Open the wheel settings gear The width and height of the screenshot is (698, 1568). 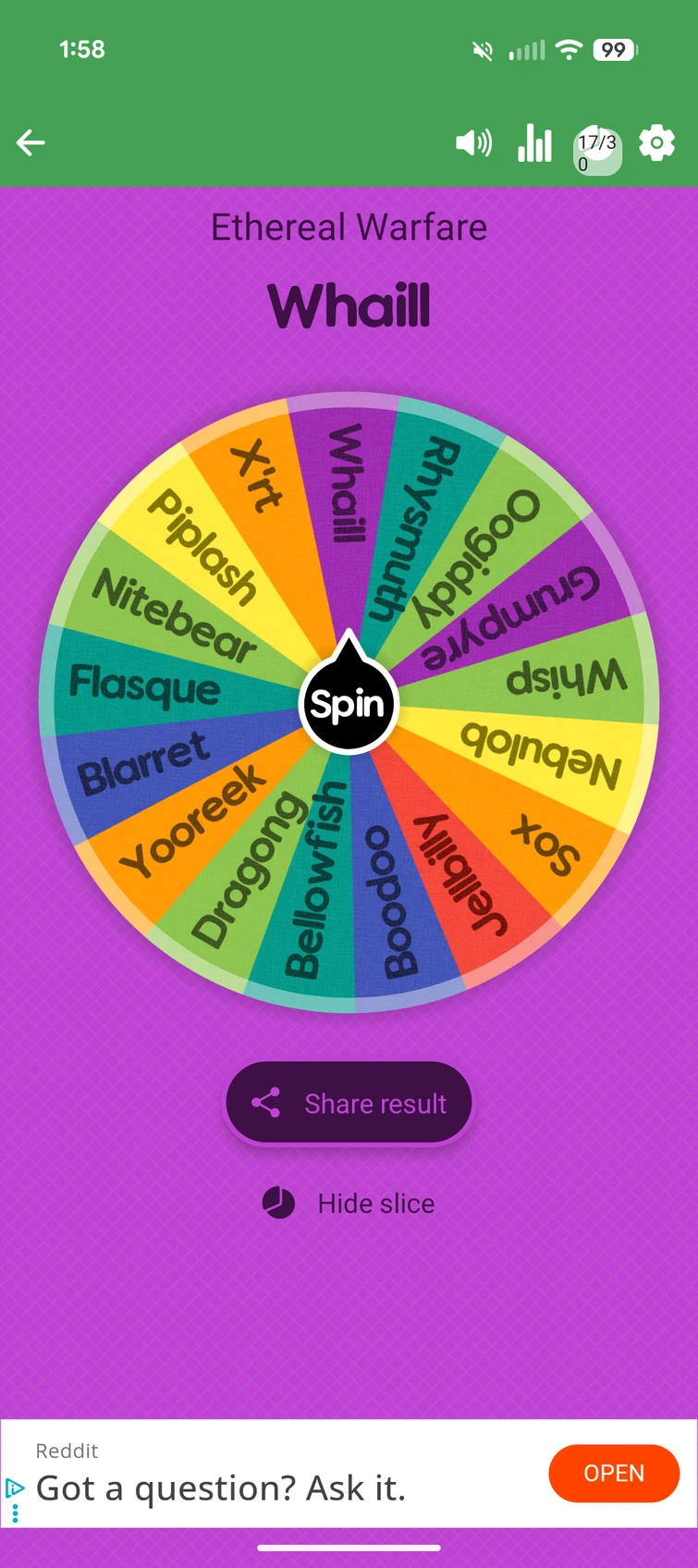(x=656, y=143)
